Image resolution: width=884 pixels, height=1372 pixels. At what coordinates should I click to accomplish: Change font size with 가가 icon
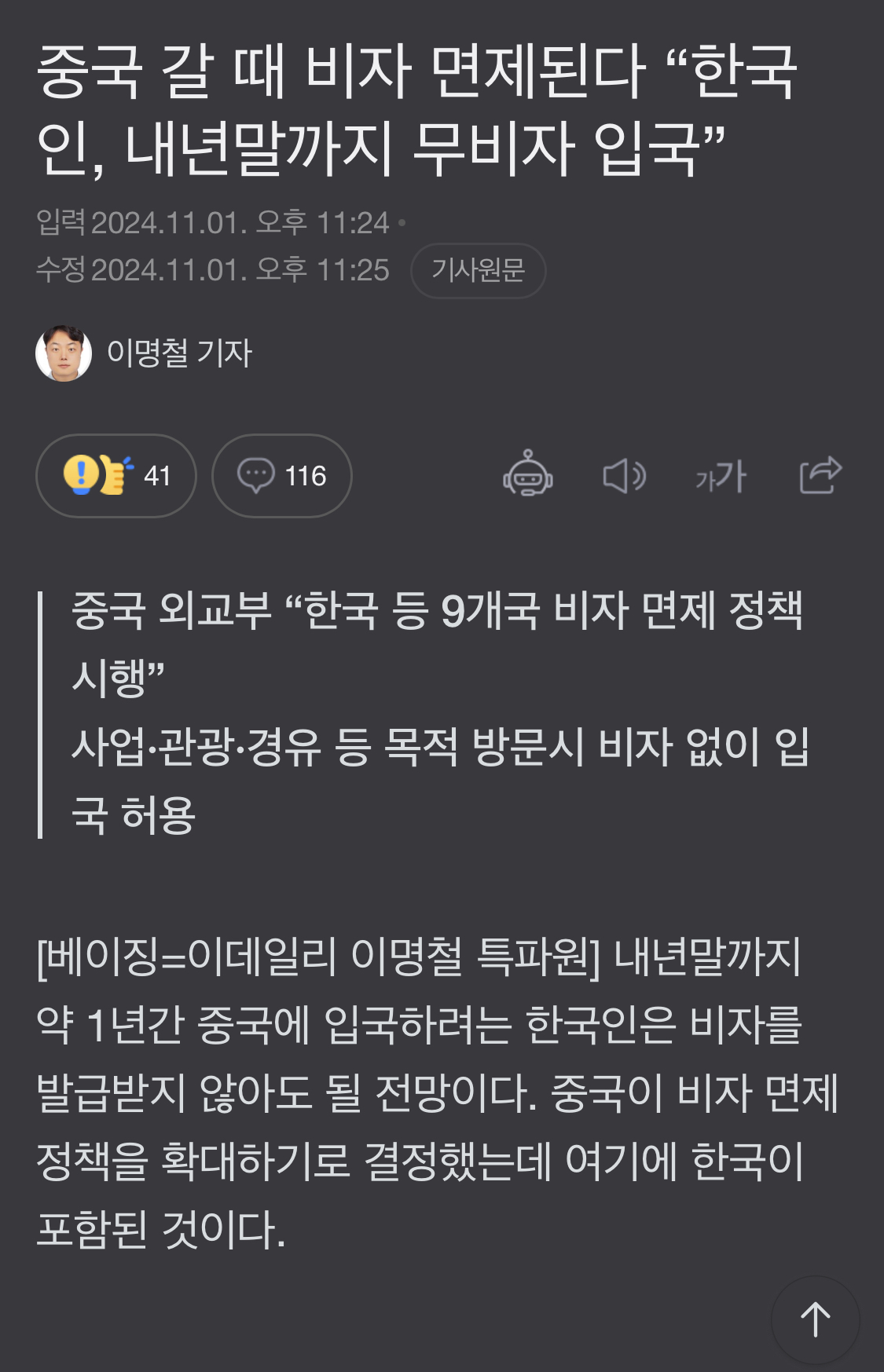tap(721, 476)
